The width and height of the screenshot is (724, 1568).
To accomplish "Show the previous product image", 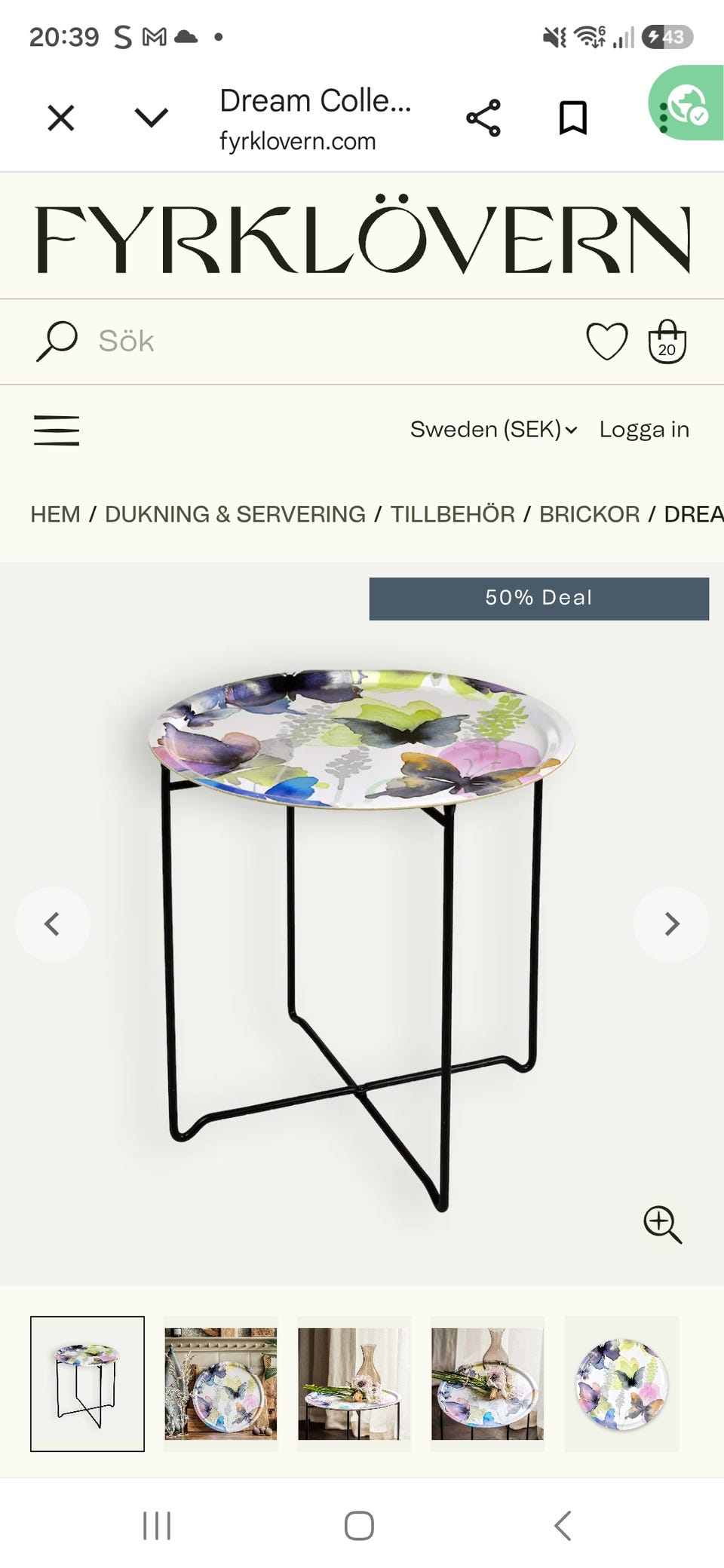I will (53, 923).
